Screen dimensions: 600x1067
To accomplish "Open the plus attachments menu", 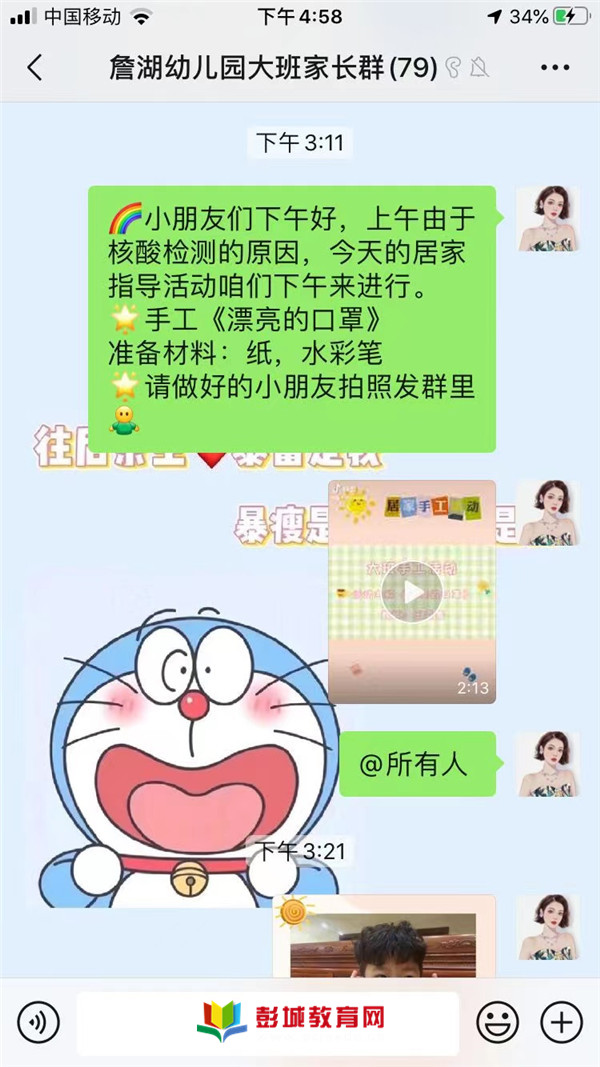I will [561, 1022].
